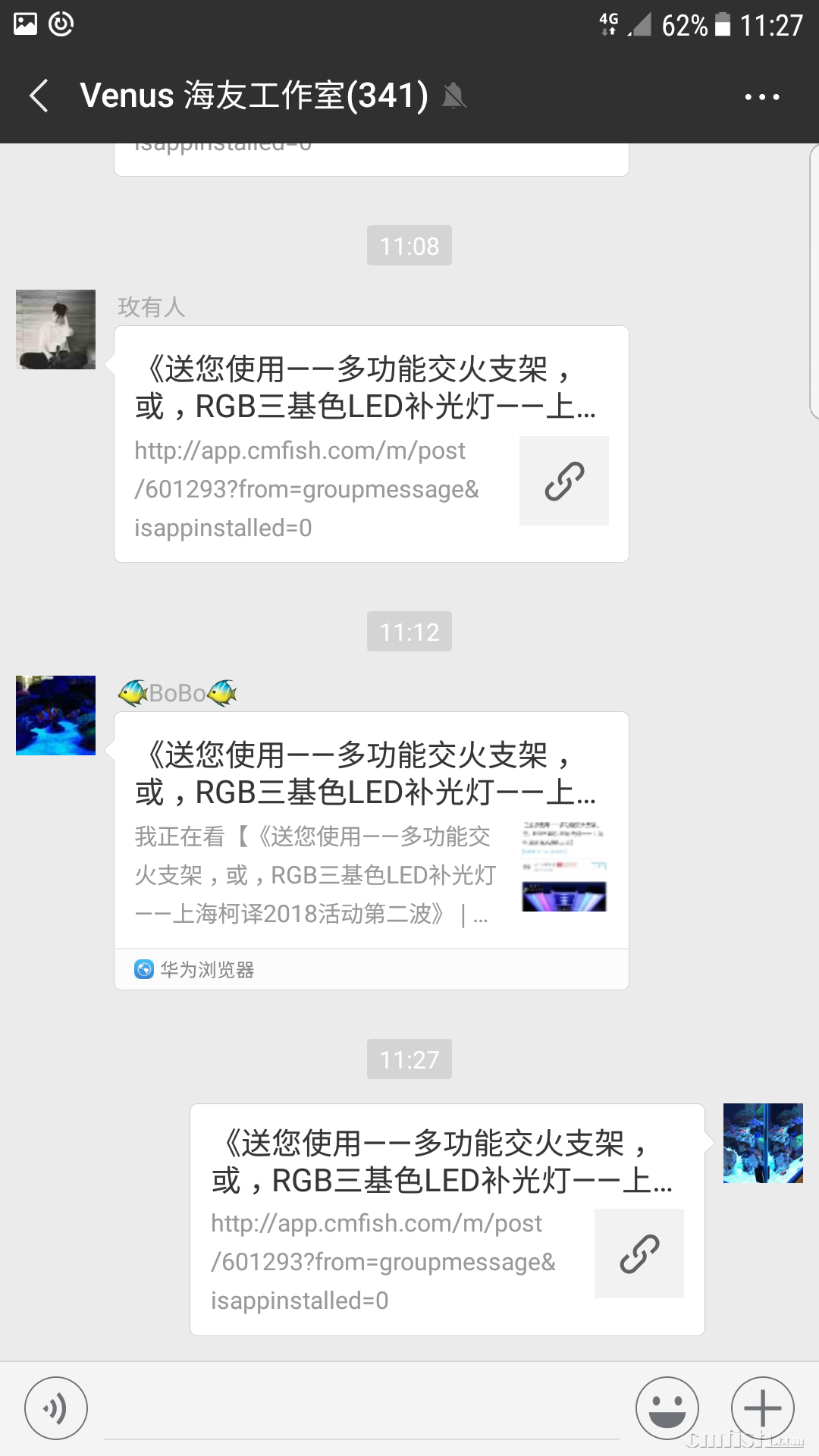
Task: Open the plus attachment menu
Action: tap(762, 1408)
